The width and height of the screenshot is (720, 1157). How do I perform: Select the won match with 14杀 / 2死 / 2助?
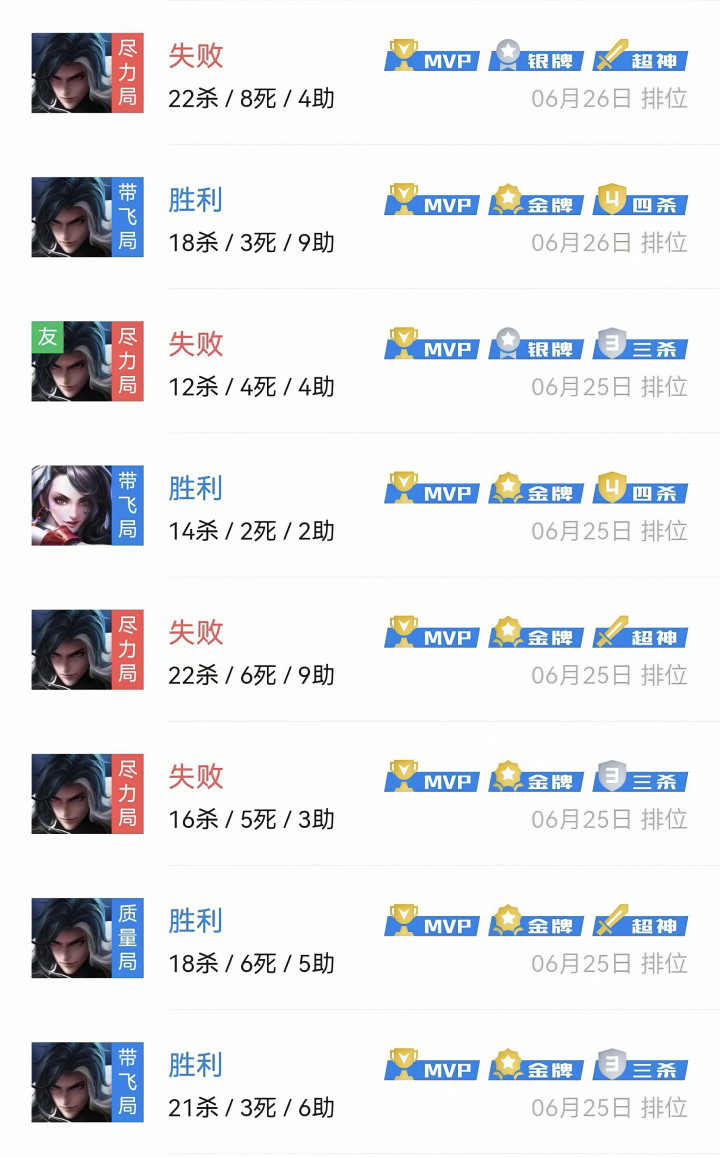pyautogui.click(x=360, y=506)
